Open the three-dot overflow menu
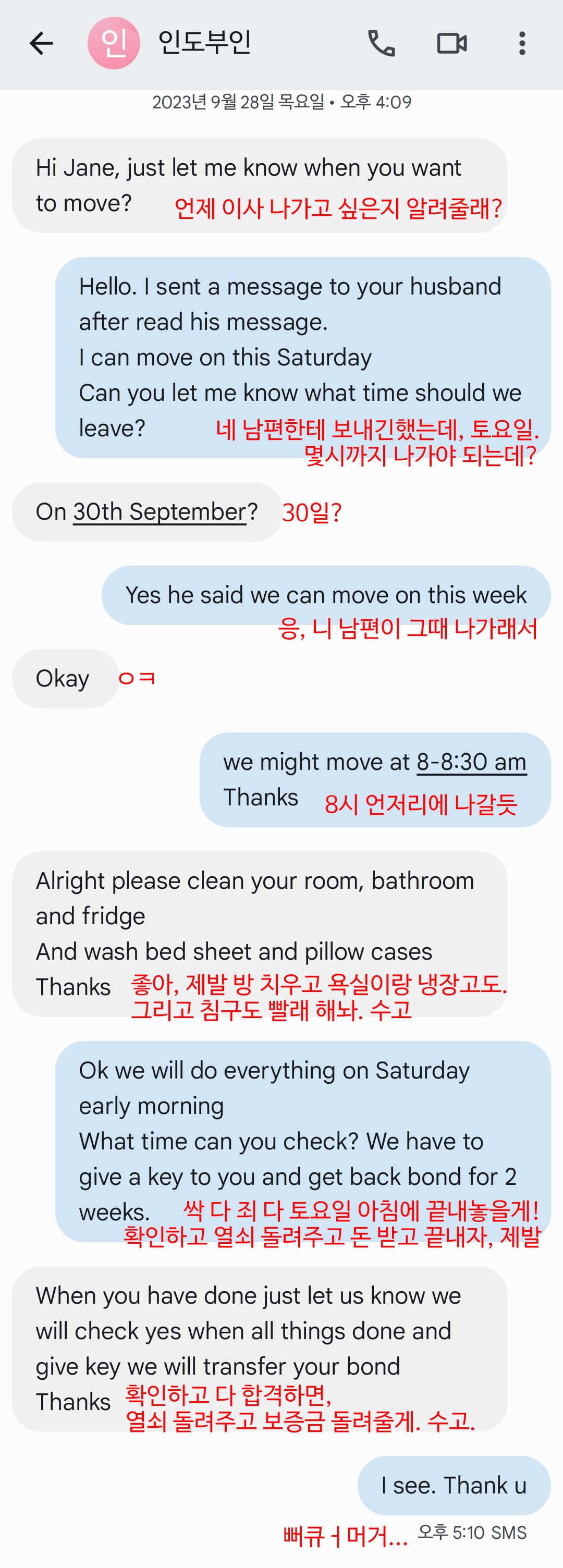 pyautogui.click(x=522, y=44)
